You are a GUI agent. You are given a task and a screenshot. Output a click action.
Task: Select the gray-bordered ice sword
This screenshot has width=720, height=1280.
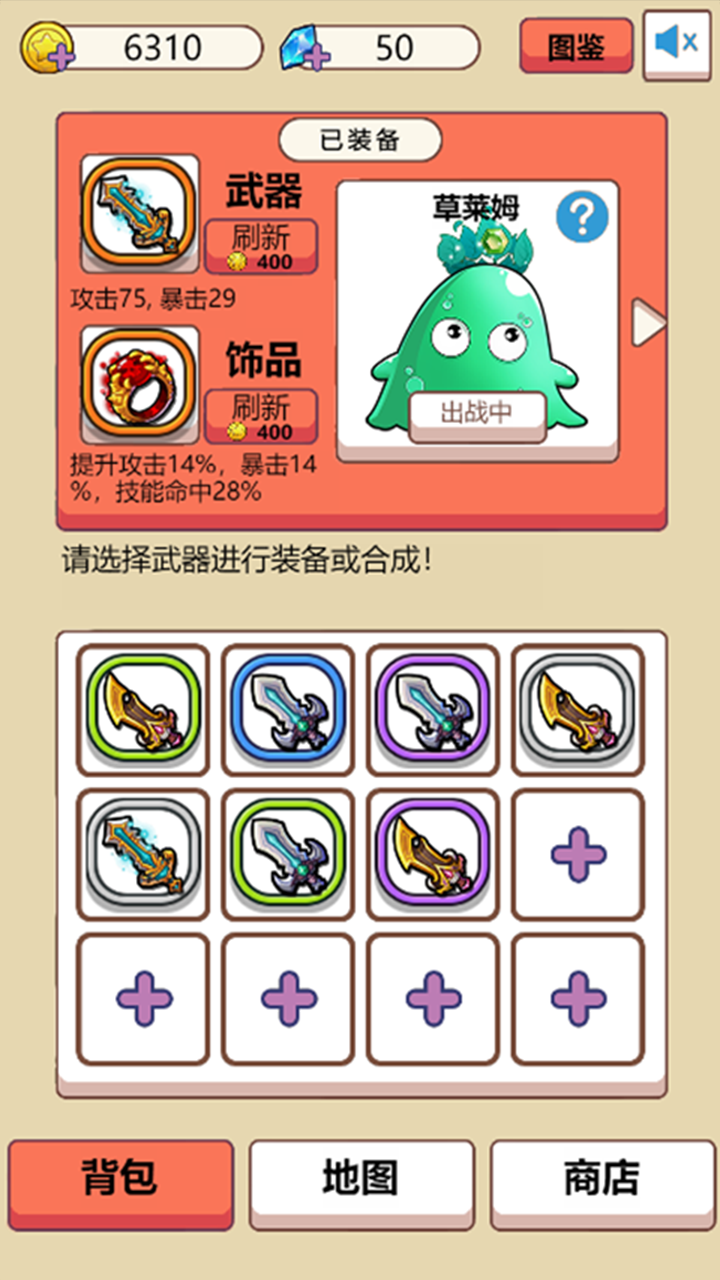click(x=144, y=854)
